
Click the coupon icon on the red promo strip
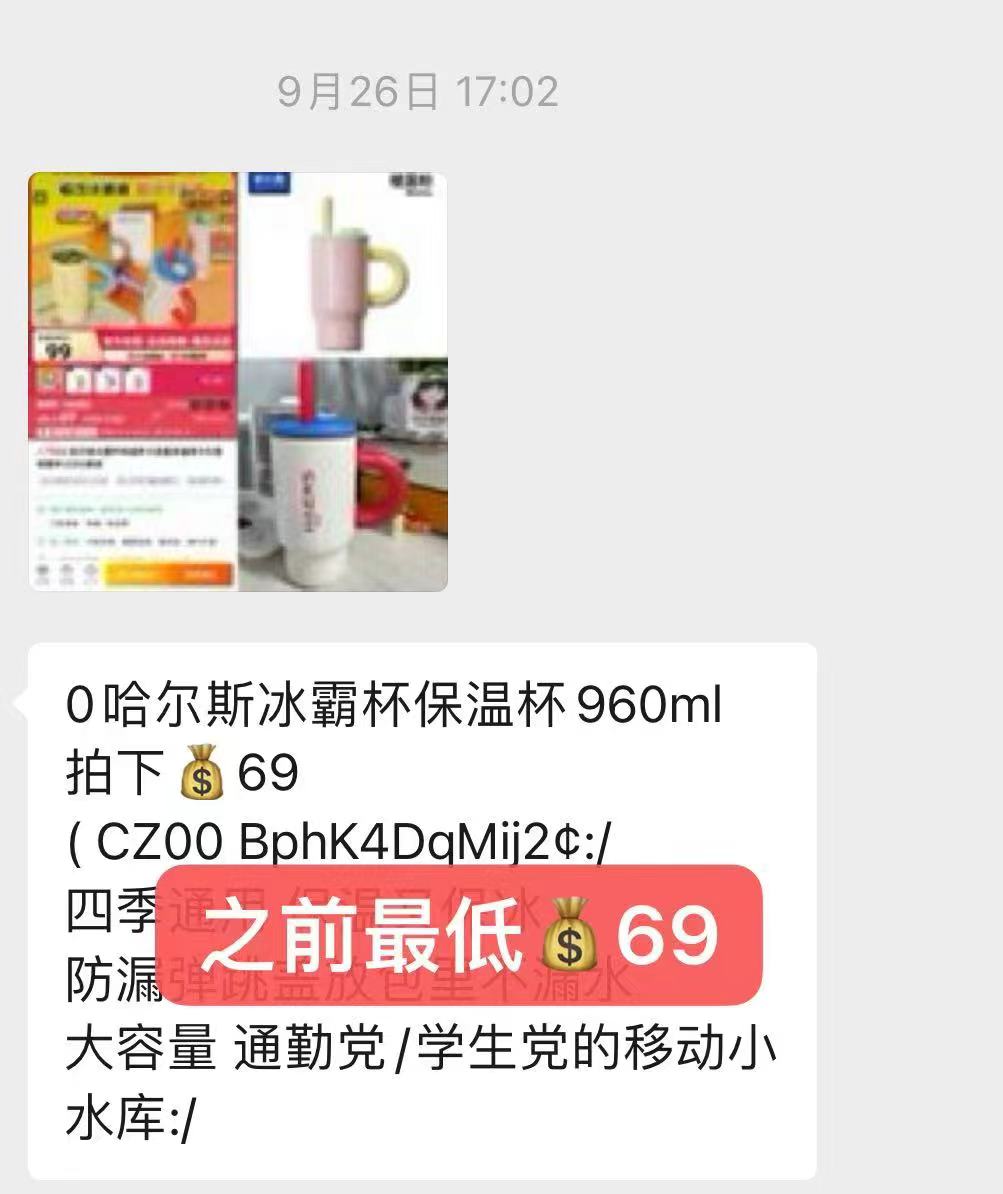(x=48, y=380)
